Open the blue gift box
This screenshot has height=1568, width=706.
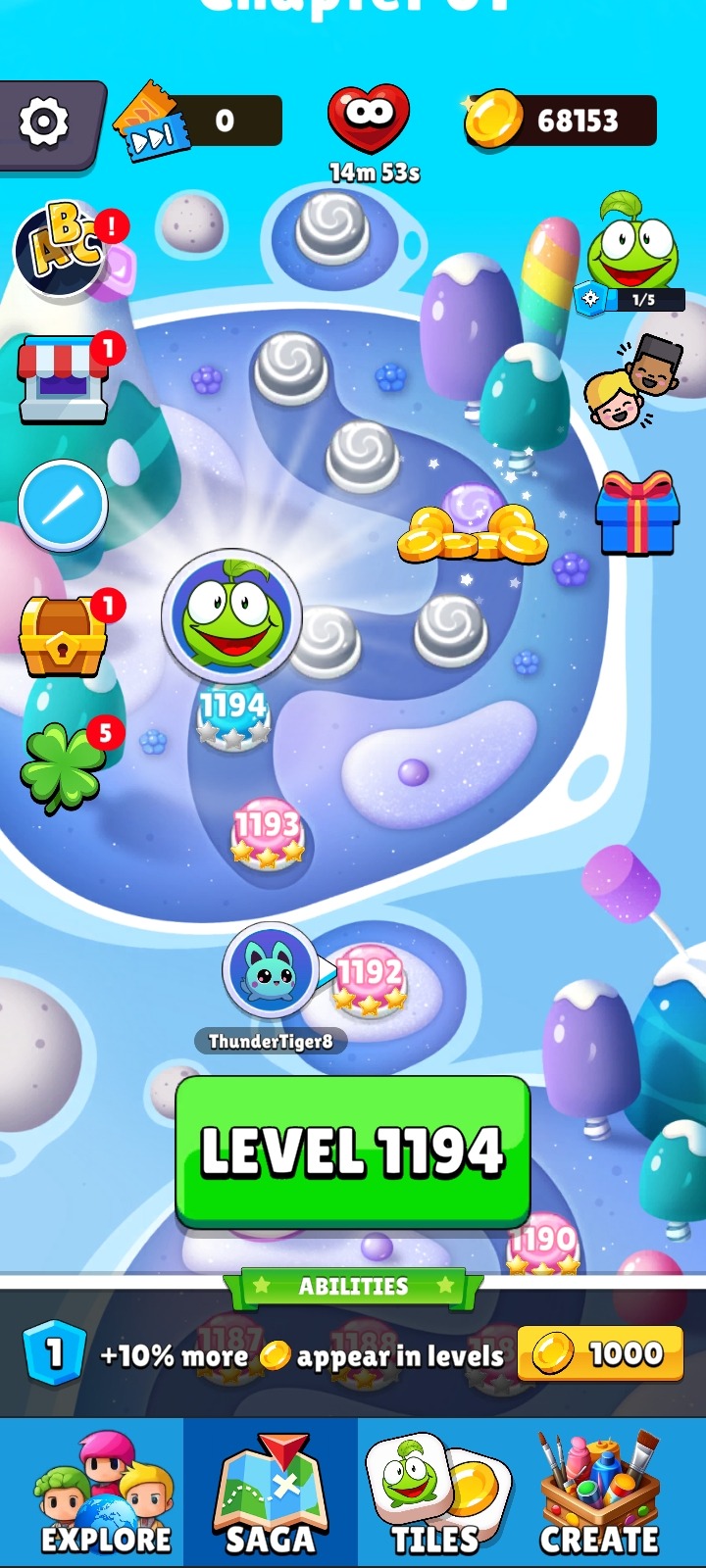637,513
